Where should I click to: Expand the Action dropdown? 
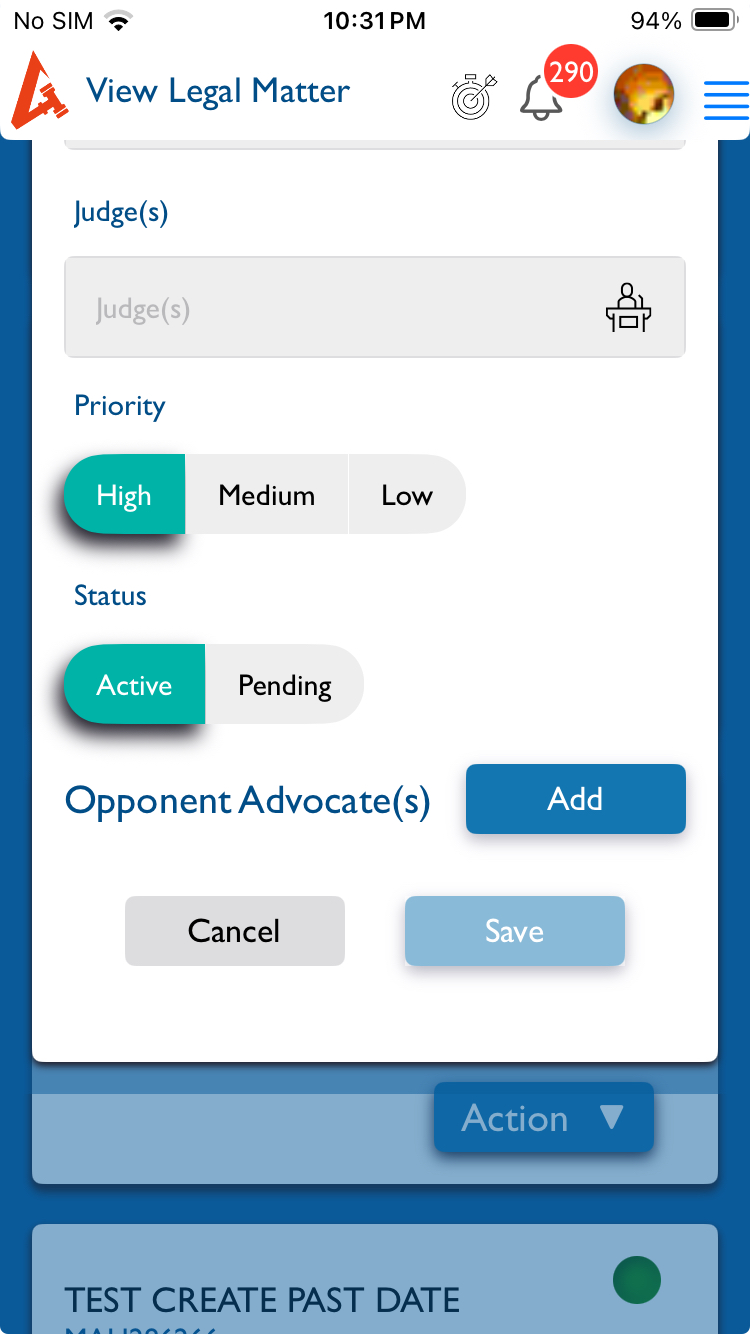pyautogui.click(x=543, y=1118)
